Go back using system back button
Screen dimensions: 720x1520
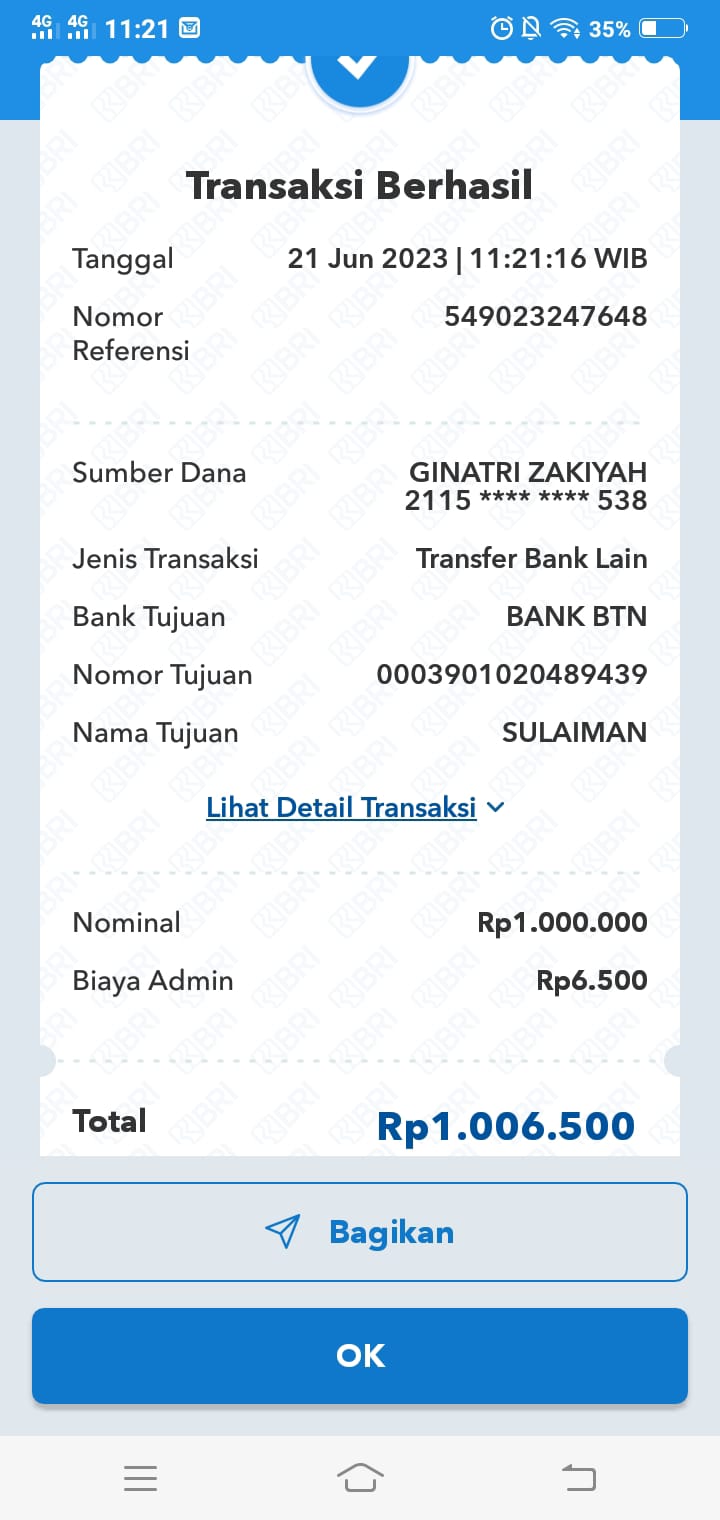[578, 1477]
